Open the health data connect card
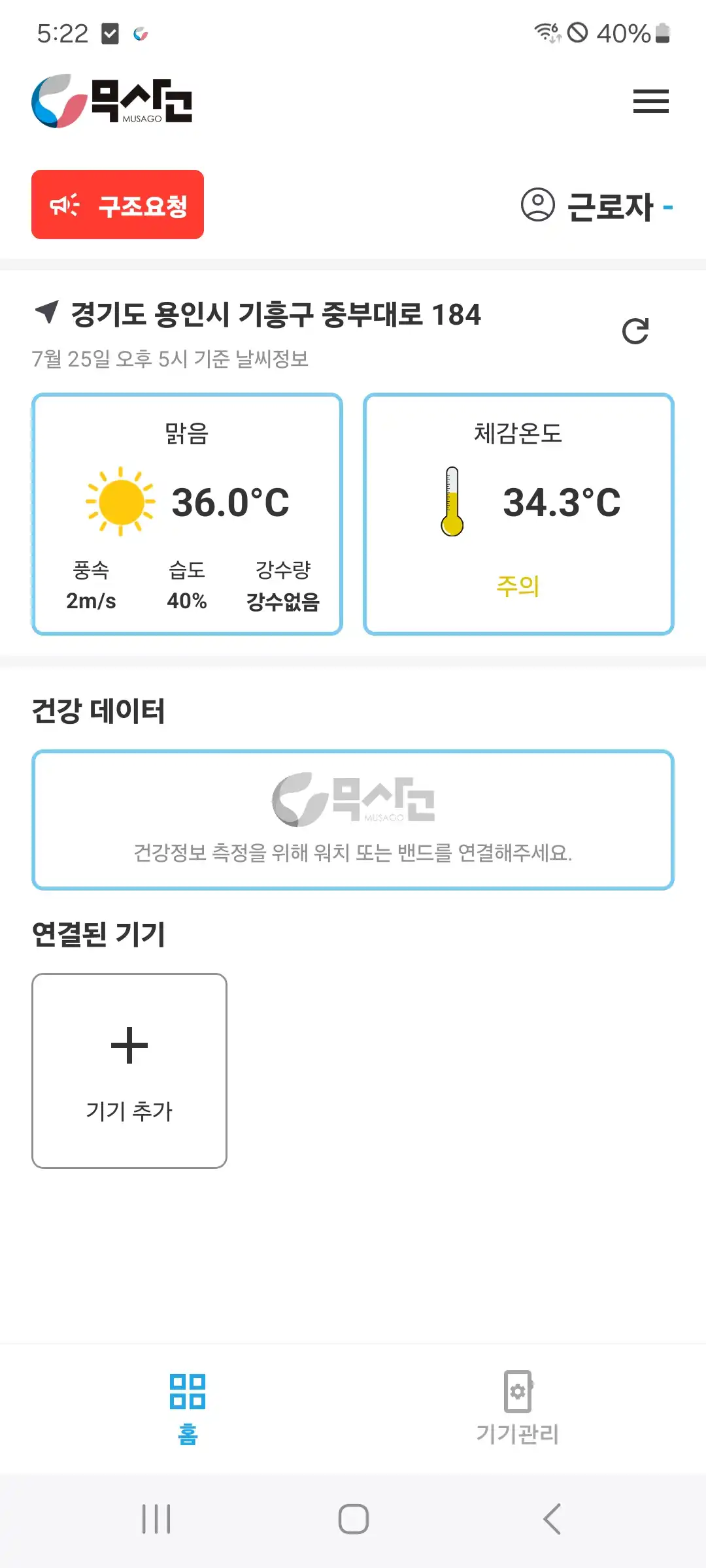 353,820
